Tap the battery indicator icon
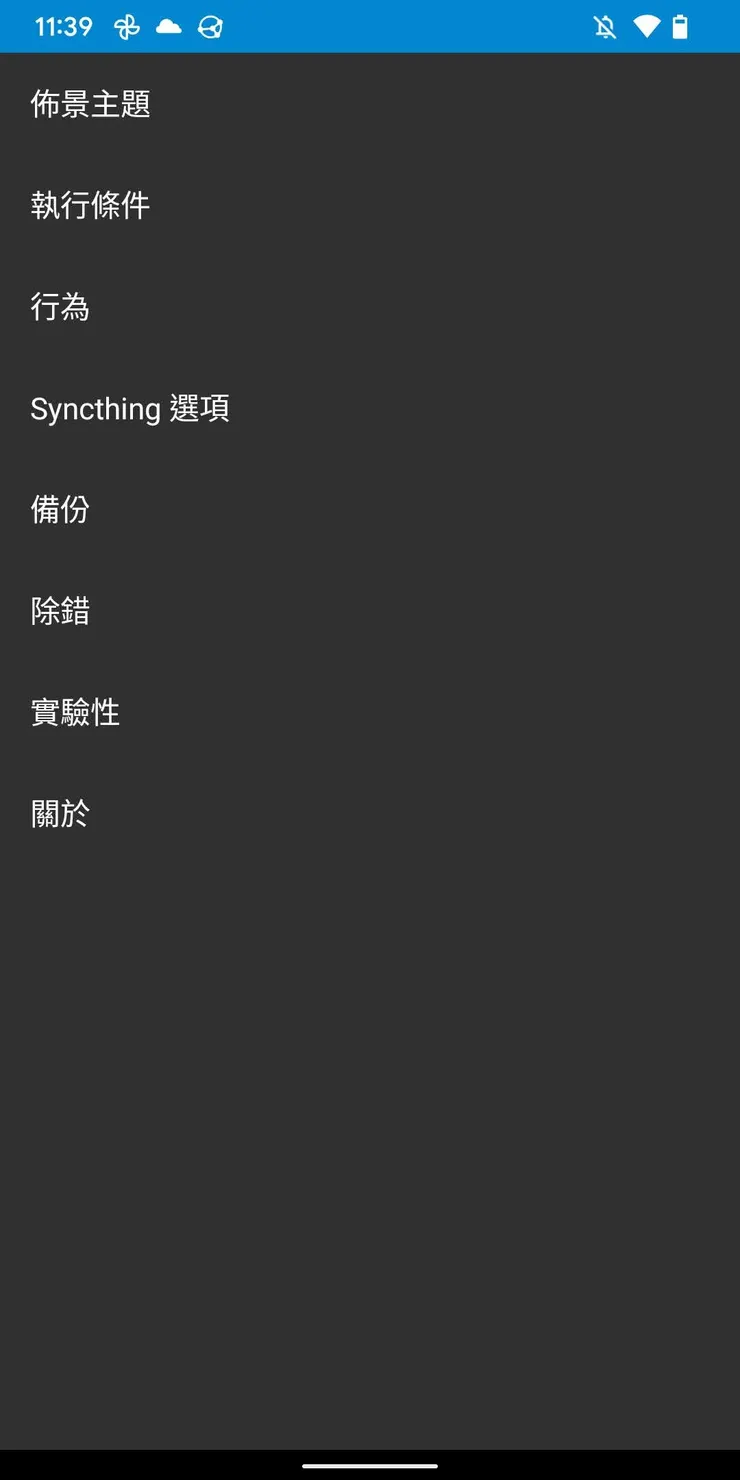 point(681,26)
